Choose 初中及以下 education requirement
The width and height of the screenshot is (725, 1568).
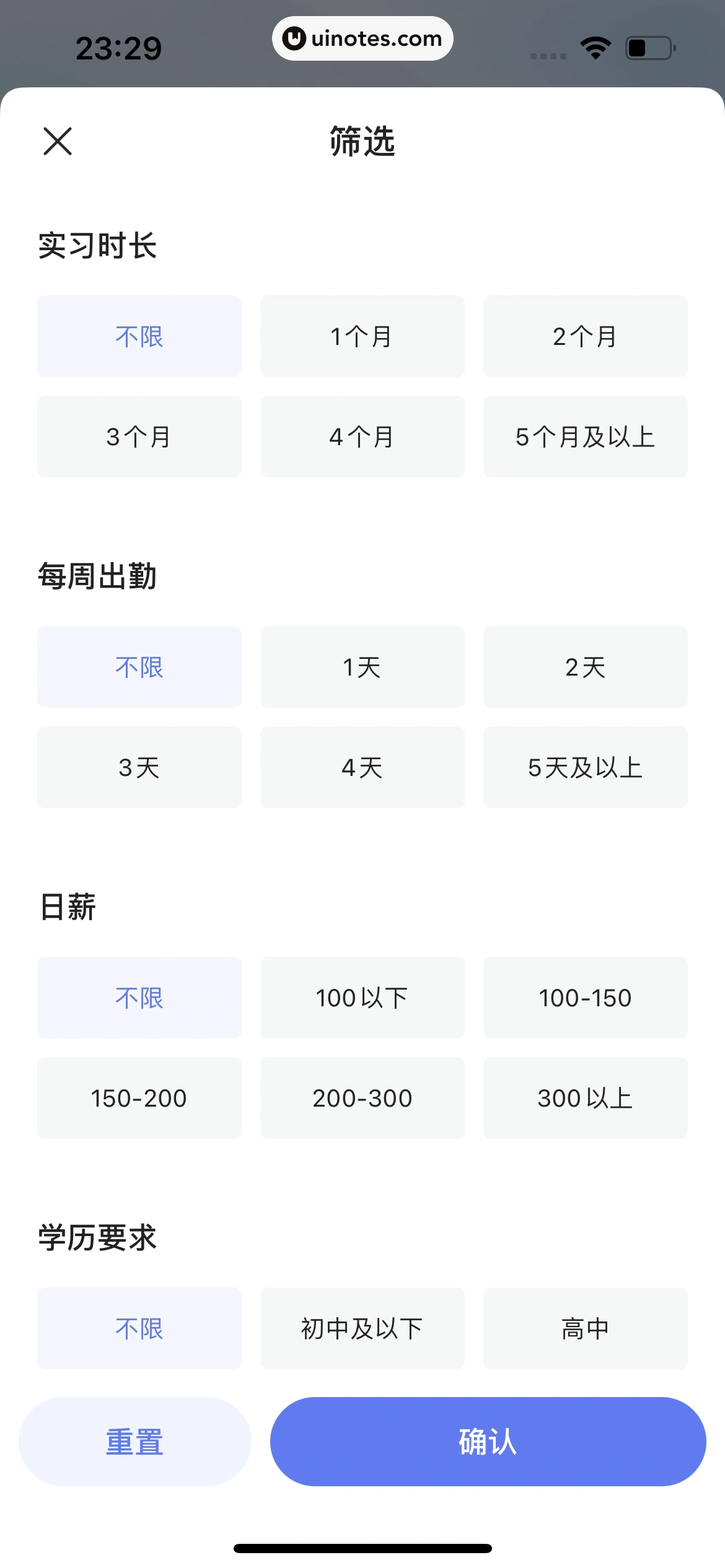(362, 1328)
